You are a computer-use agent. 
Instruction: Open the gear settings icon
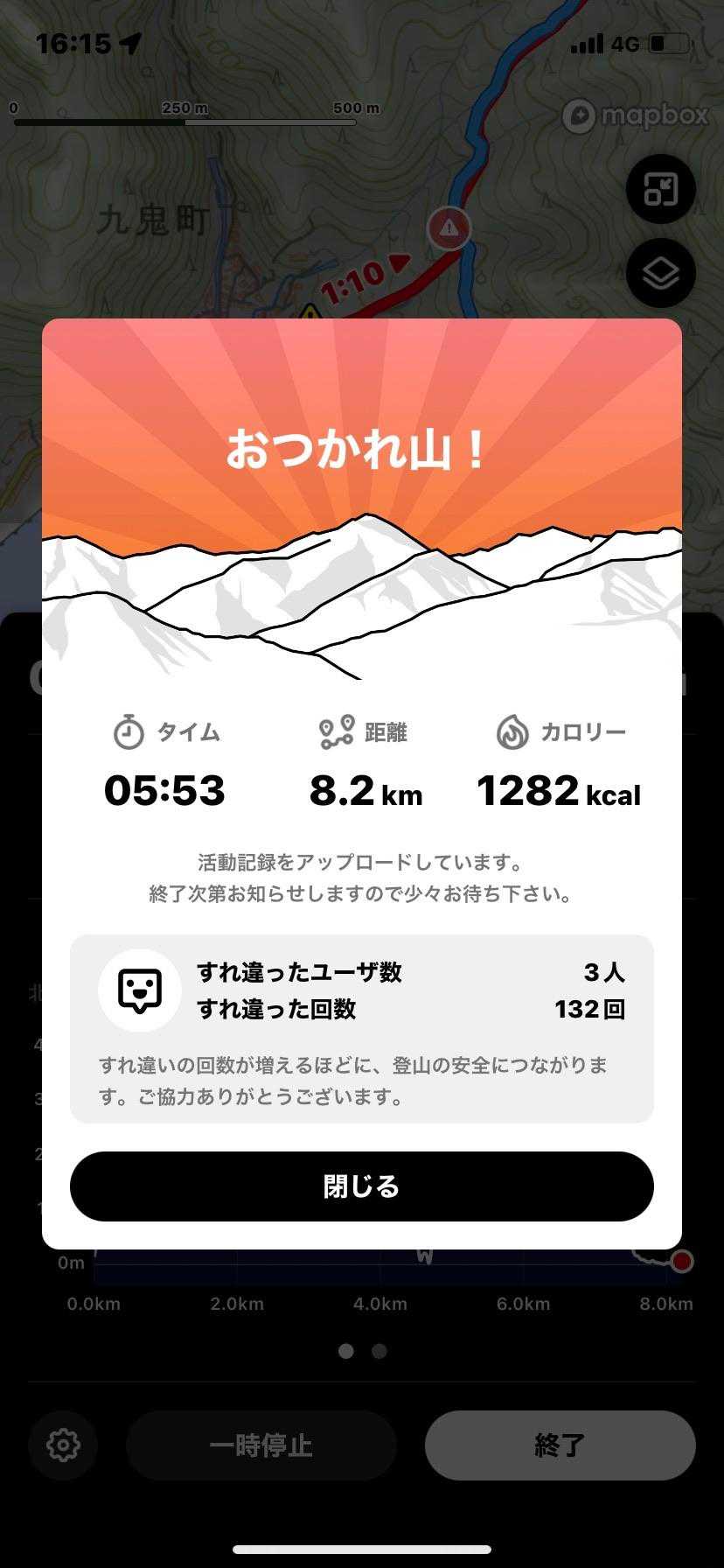(x=63, y=1445)
